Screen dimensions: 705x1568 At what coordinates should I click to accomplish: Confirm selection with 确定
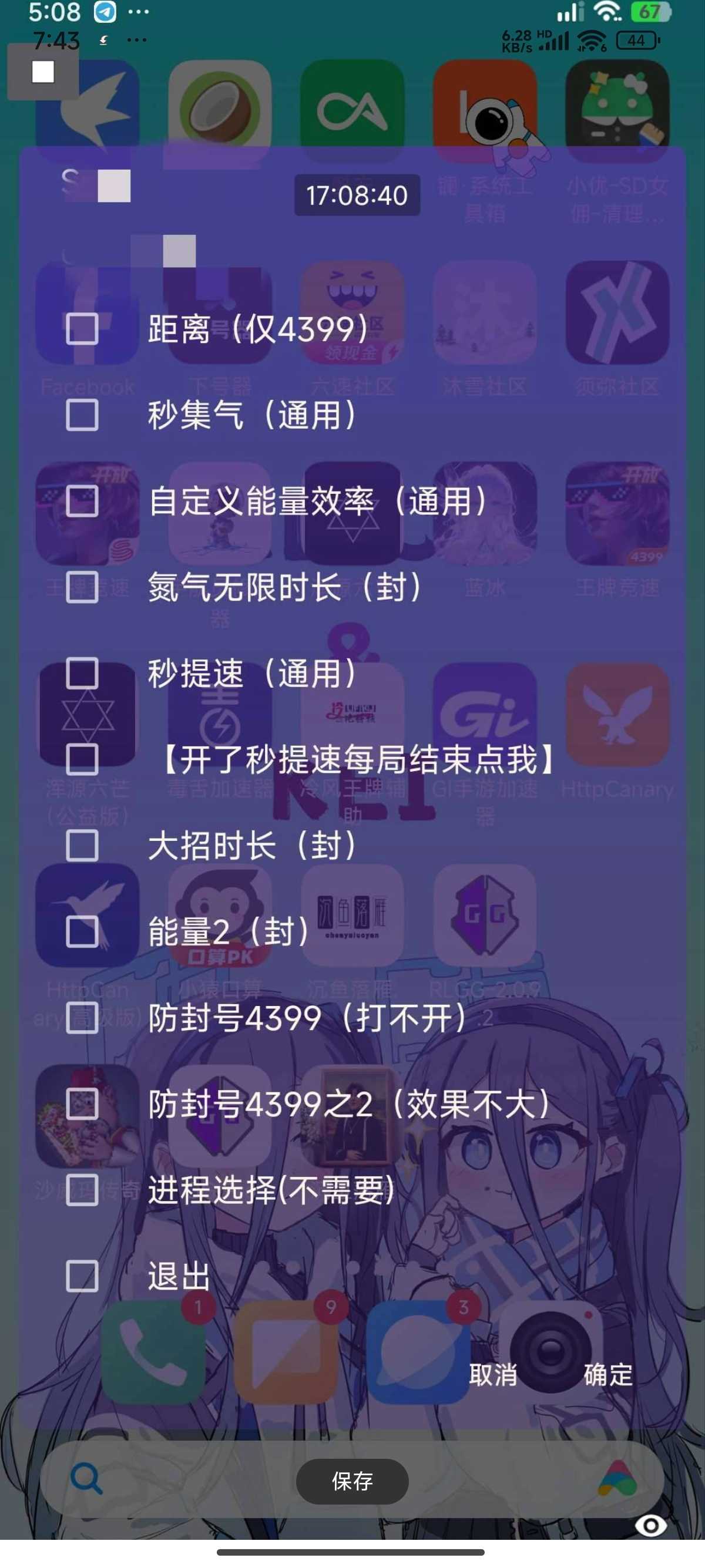607,1374
